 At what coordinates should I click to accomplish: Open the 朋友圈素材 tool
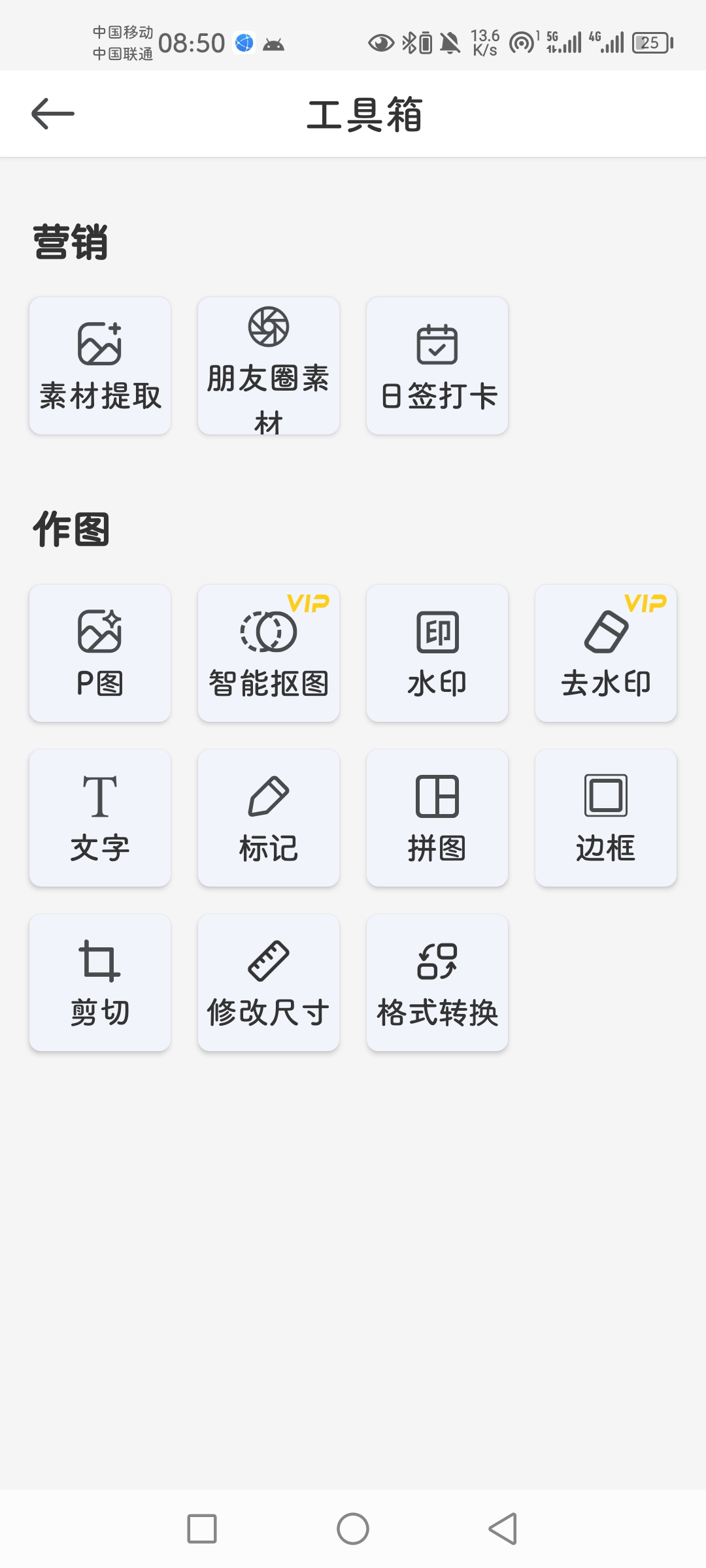(269, 366)
